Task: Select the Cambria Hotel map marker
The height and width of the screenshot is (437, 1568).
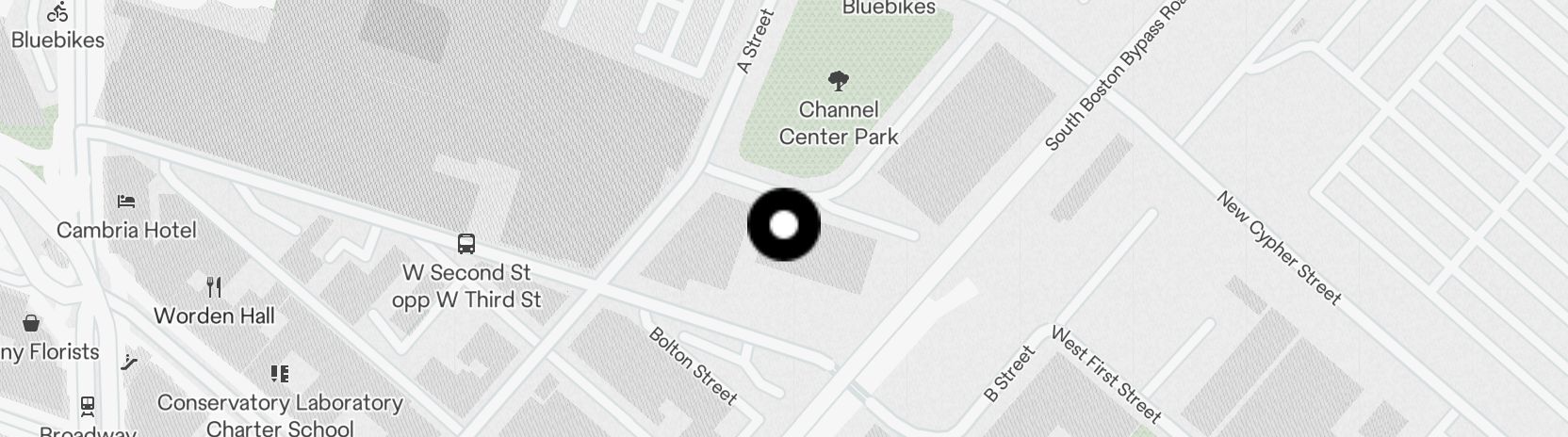Action: (126, 202)
